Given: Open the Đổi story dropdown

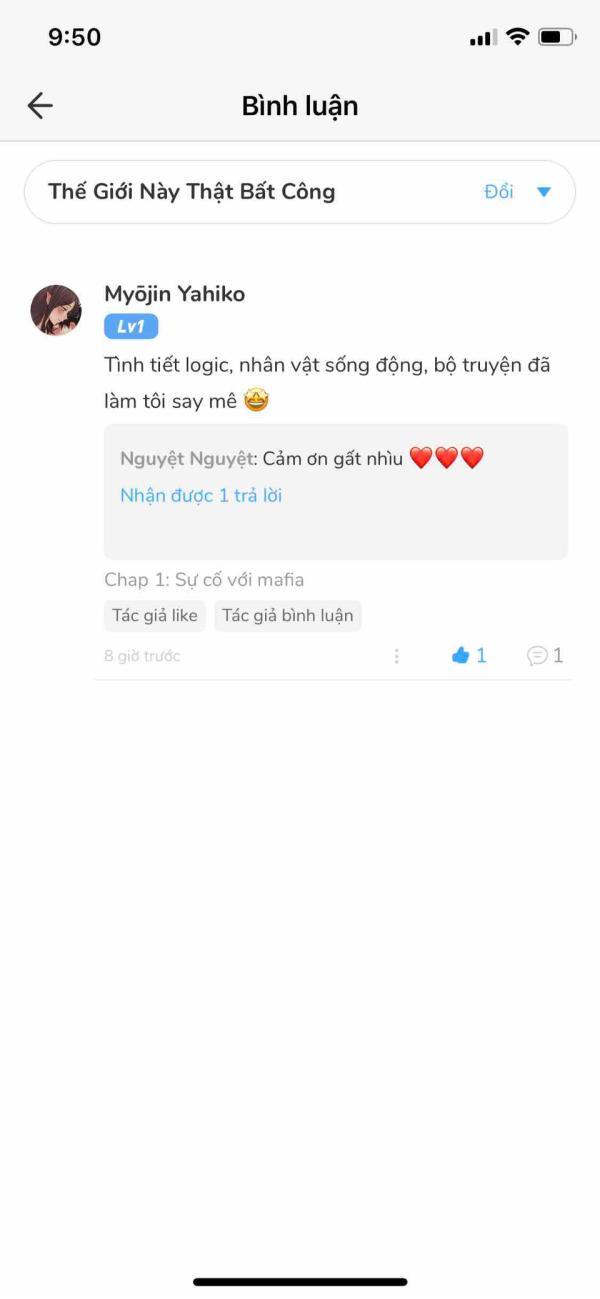Looking at the screenshot, I should 517,192.
